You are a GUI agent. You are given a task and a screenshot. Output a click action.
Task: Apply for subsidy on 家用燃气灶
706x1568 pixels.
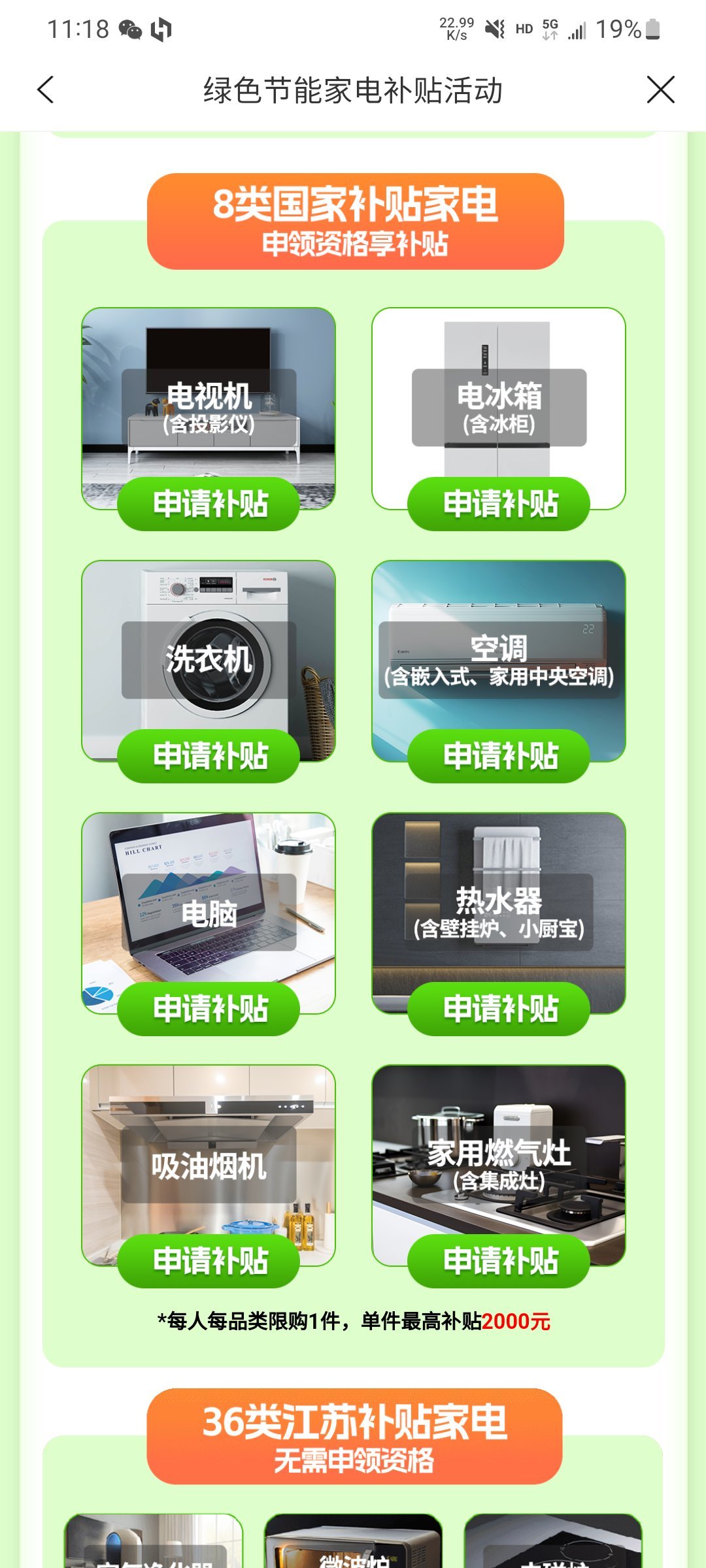pyautogui.click(x=499, y=1260)
